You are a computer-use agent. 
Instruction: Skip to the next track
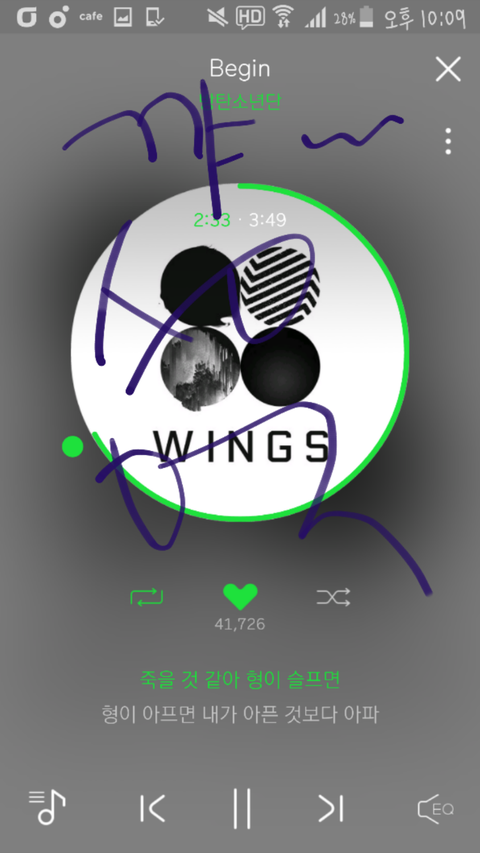tap(331, 808)
